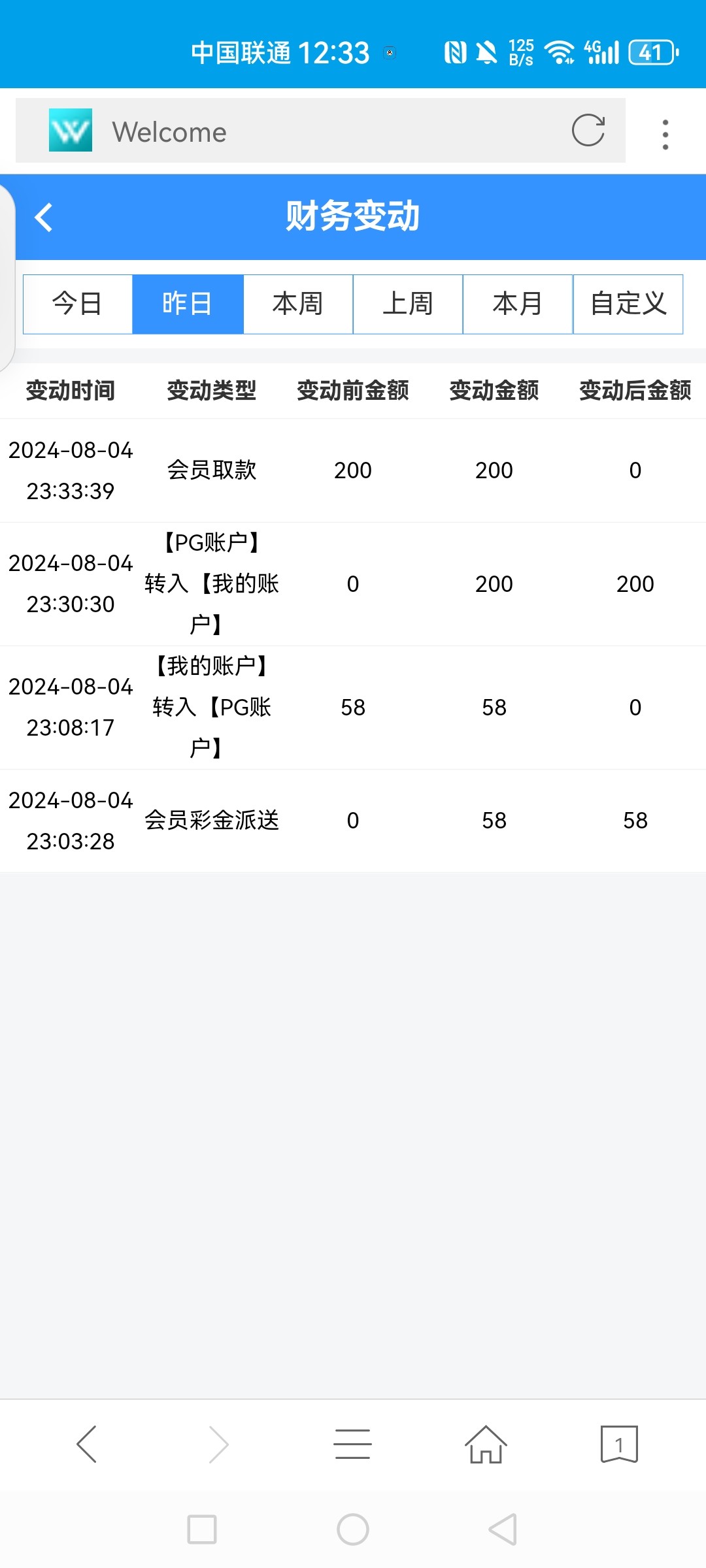The width and height of the screenshot is (706, 1568).
Task: Go back from 财务变动 page
Action: [x=44, y=218]
